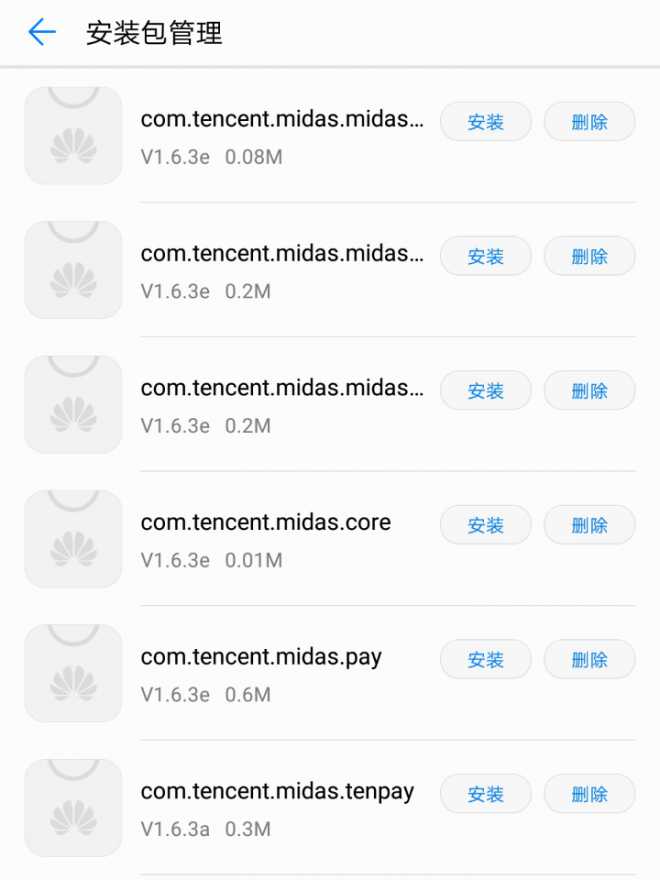Install com.tencent.midas.core
This screenshot has width=660, height=880.
pyautogui.click(x=485, y=525)
